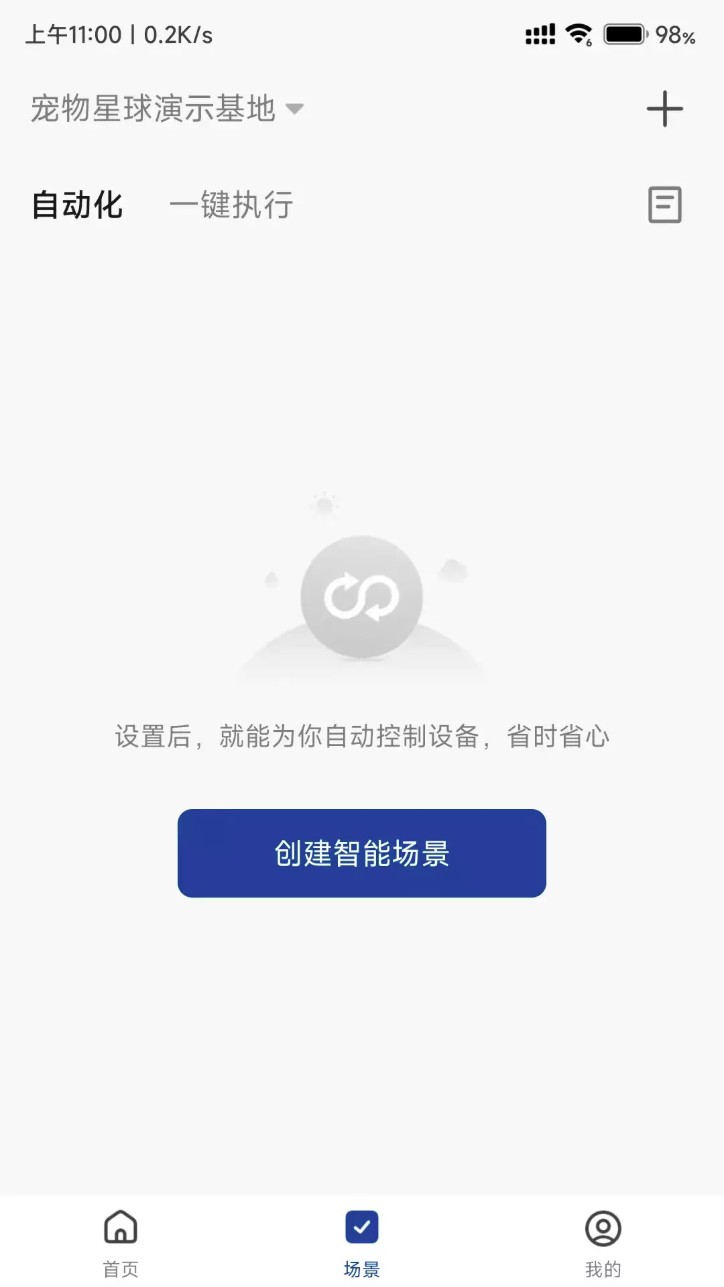This screenshot has width=724, height=1287.
Task: Select the 自动化 tab
Action: (x=76, y=204)
